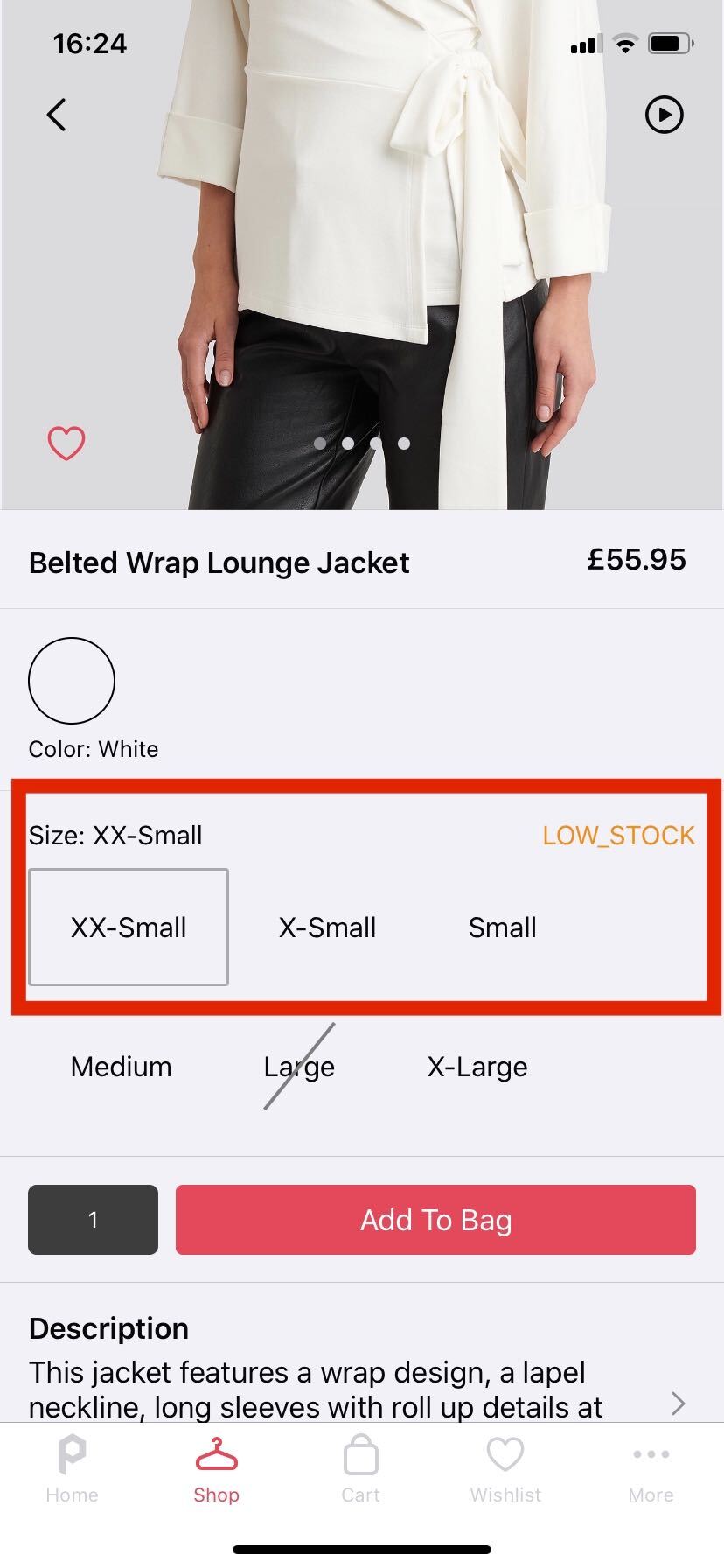Screen dimensions: 724x1568
Task: Select size X-Large
Action: 477,1067
